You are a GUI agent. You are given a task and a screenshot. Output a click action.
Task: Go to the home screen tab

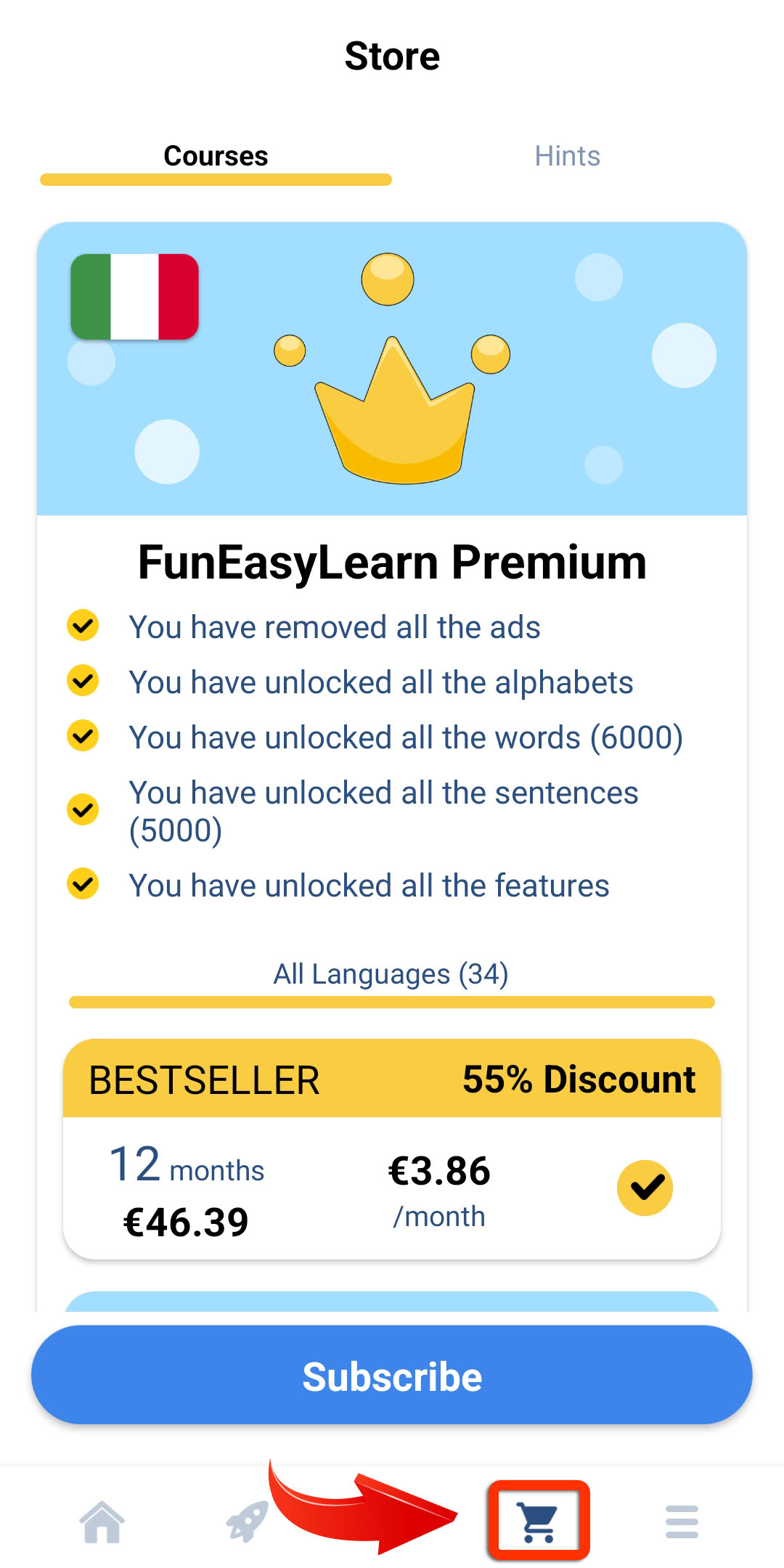102,1522
